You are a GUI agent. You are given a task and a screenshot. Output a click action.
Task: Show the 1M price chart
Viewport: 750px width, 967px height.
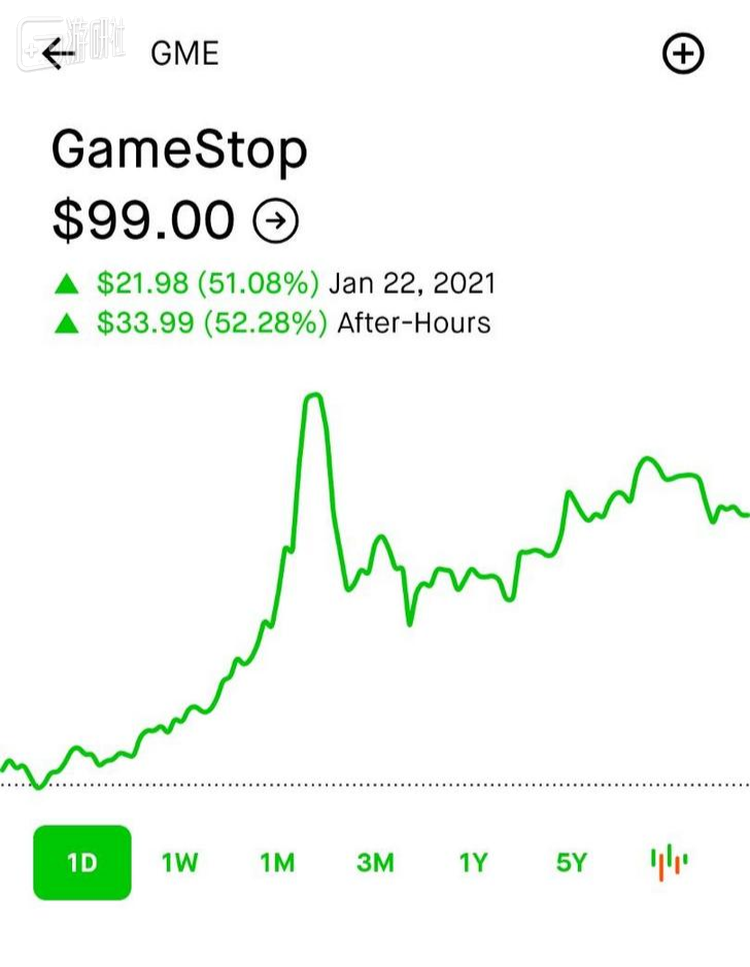(x=277, y=862)
